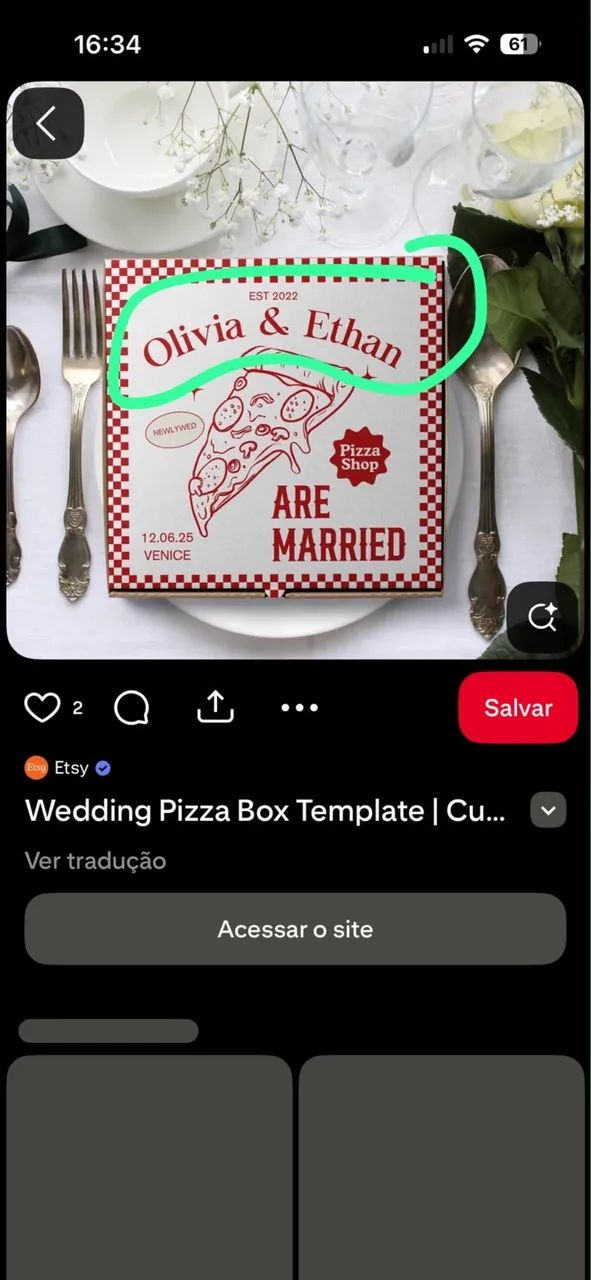Open the three-dot more options menu

click(299, 708)
